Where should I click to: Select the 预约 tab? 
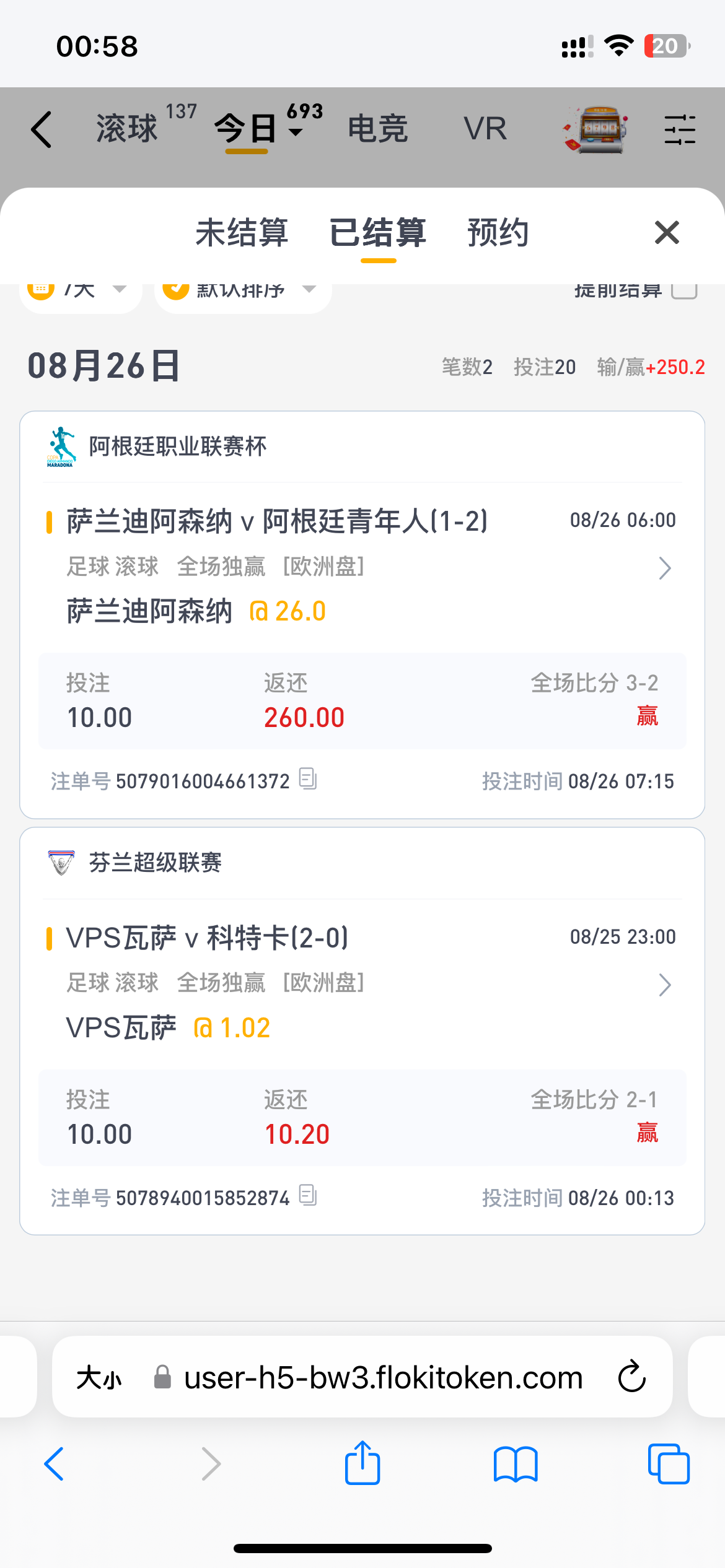click(498, 233)
